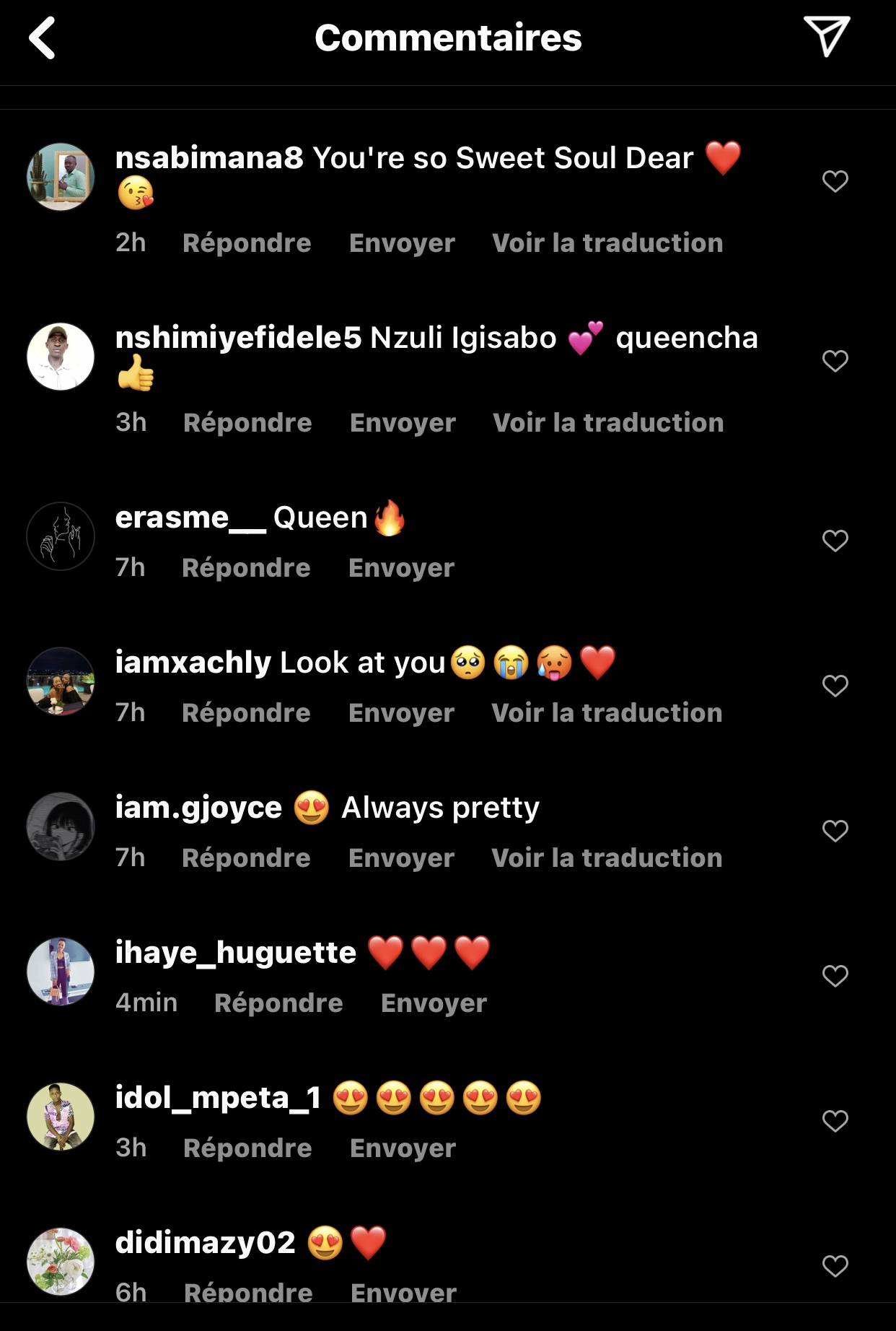Like idol_mpeta_1's comment
This screenshot has height=1331, width=896.
pos(835,1121)
